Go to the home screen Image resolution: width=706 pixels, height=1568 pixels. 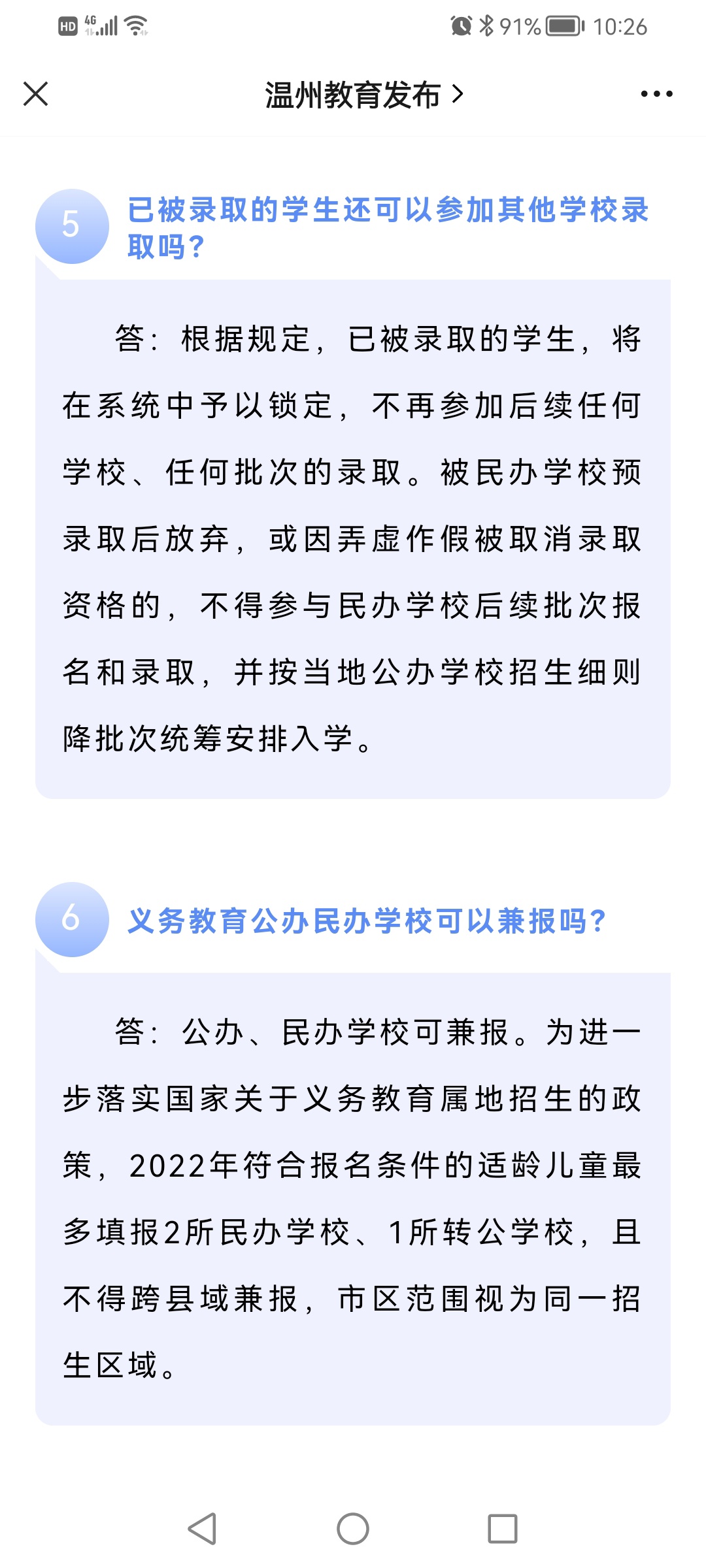point(353,1529)
